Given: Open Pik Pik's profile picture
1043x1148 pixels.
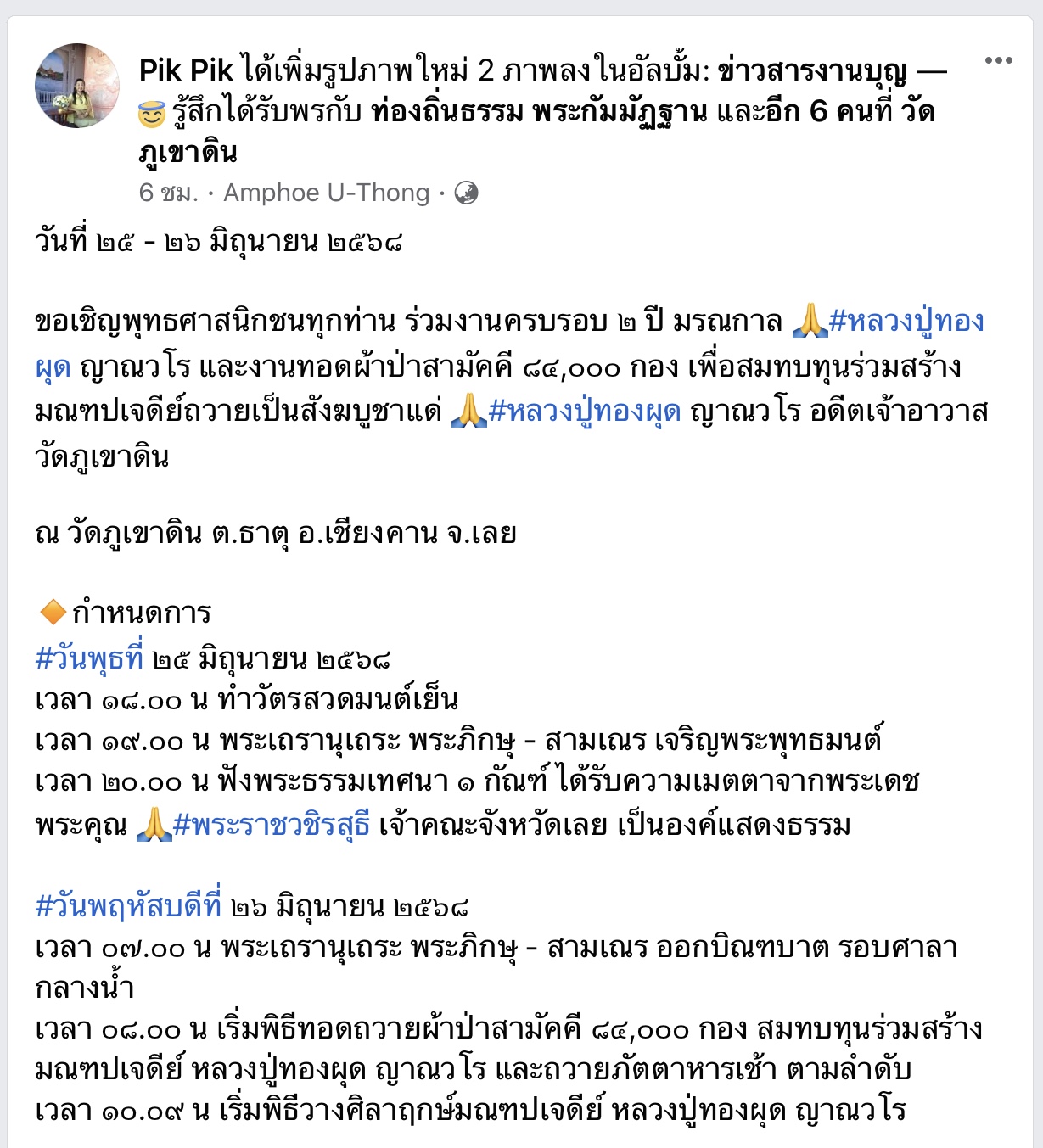Looking at the screenshot, I should coord(77,86).
